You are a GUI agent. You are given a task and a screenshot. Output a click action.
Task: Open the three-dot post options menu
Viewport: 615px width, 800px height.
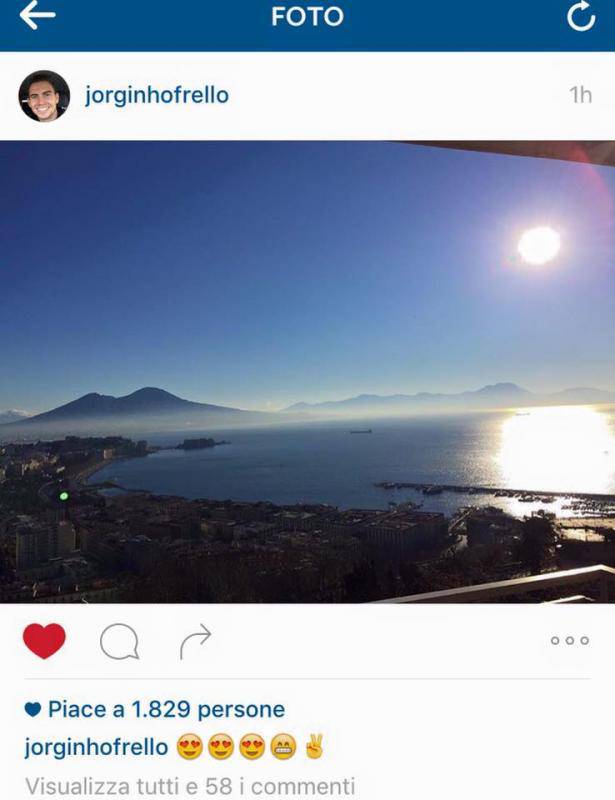pos(570,641)
